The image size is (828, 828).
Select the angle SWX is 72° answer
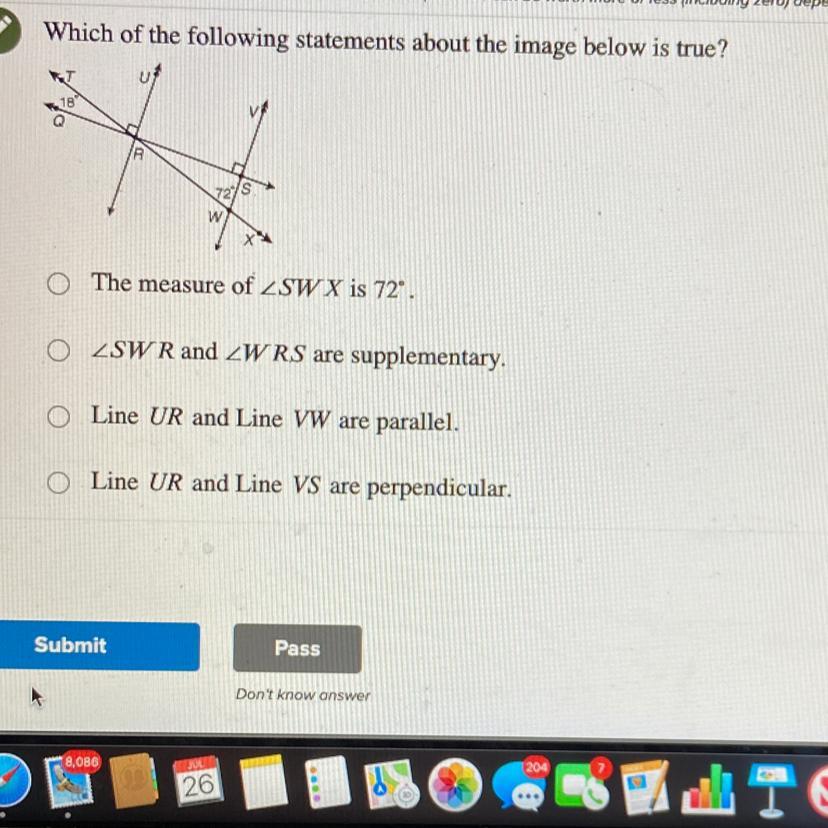tap(58, 284)
